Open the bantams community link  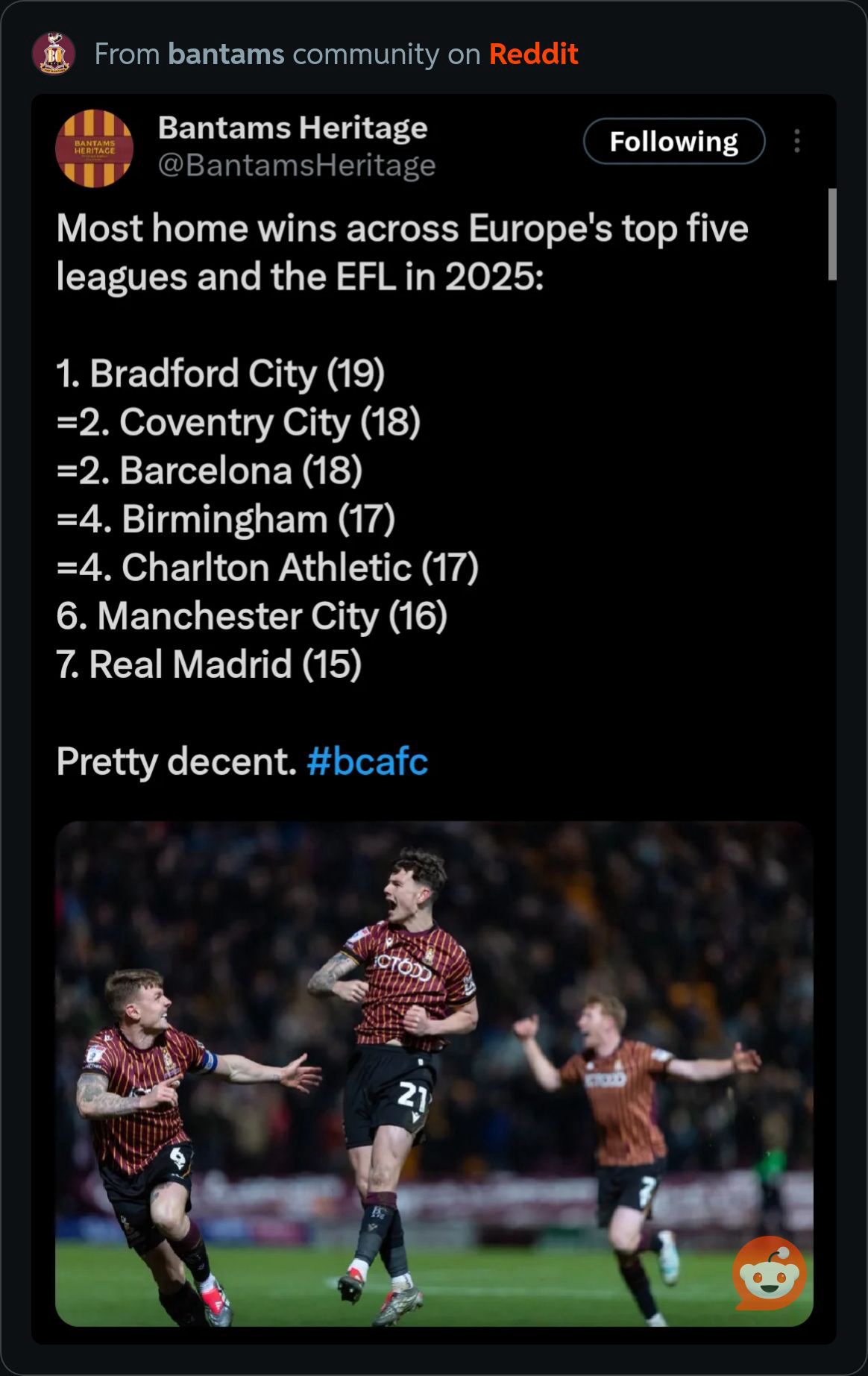click(226, 54)
